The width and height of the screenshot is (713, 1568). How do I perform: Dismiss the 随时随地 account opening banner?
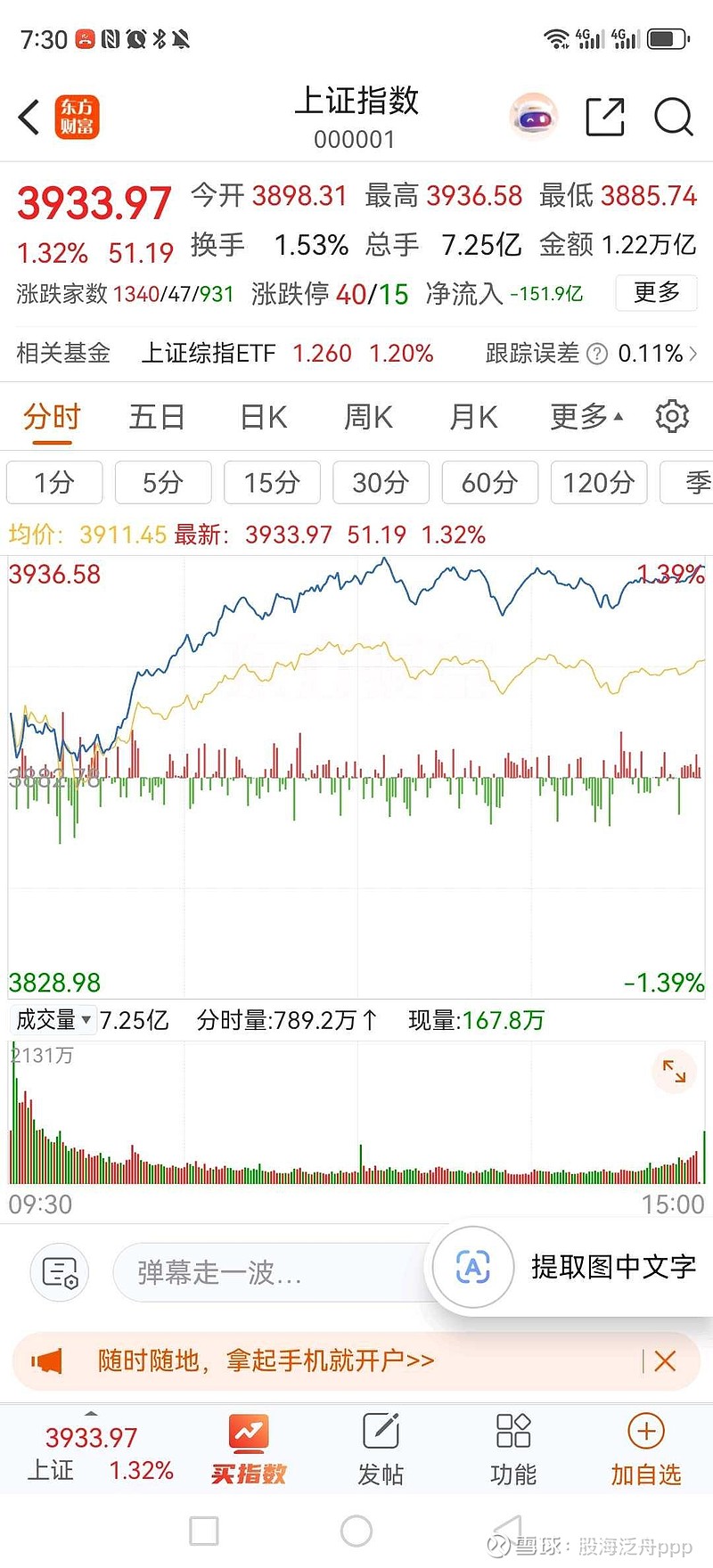click(x=665, y=1360)
